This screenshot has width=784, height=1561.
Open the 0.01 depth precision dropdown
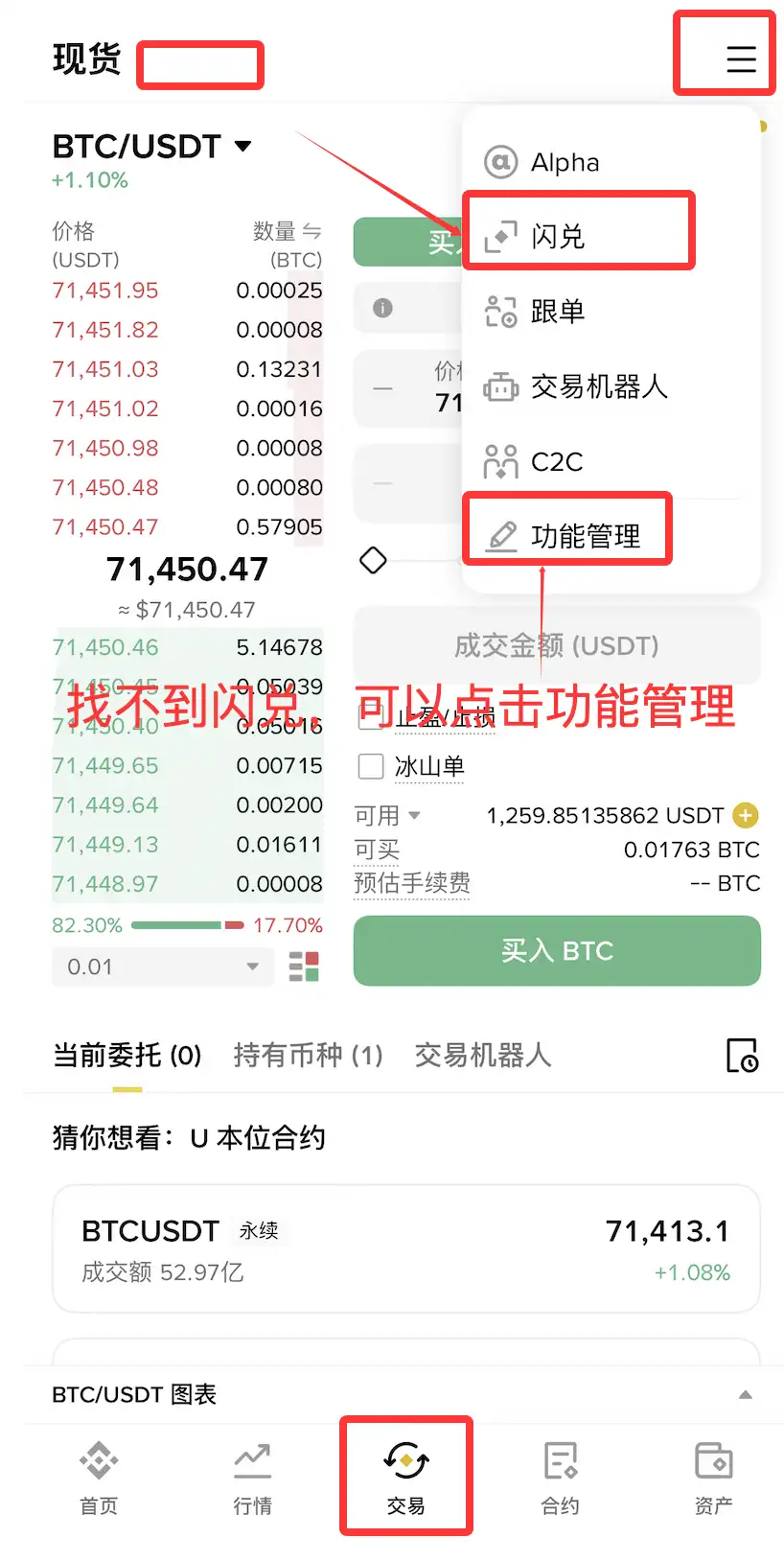coord(163,967)
